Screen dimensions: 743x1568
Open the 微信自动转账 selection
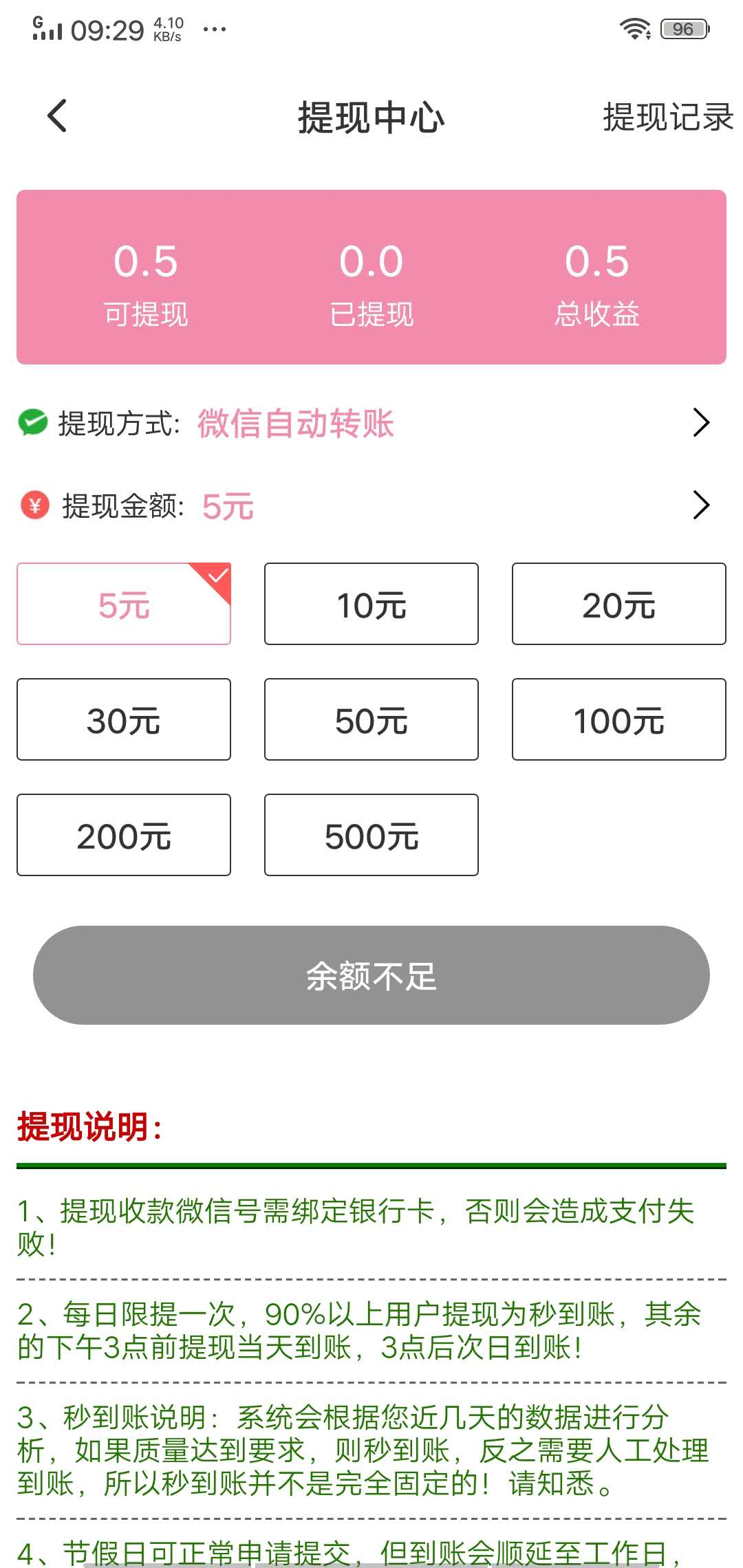tap(296, 425)
